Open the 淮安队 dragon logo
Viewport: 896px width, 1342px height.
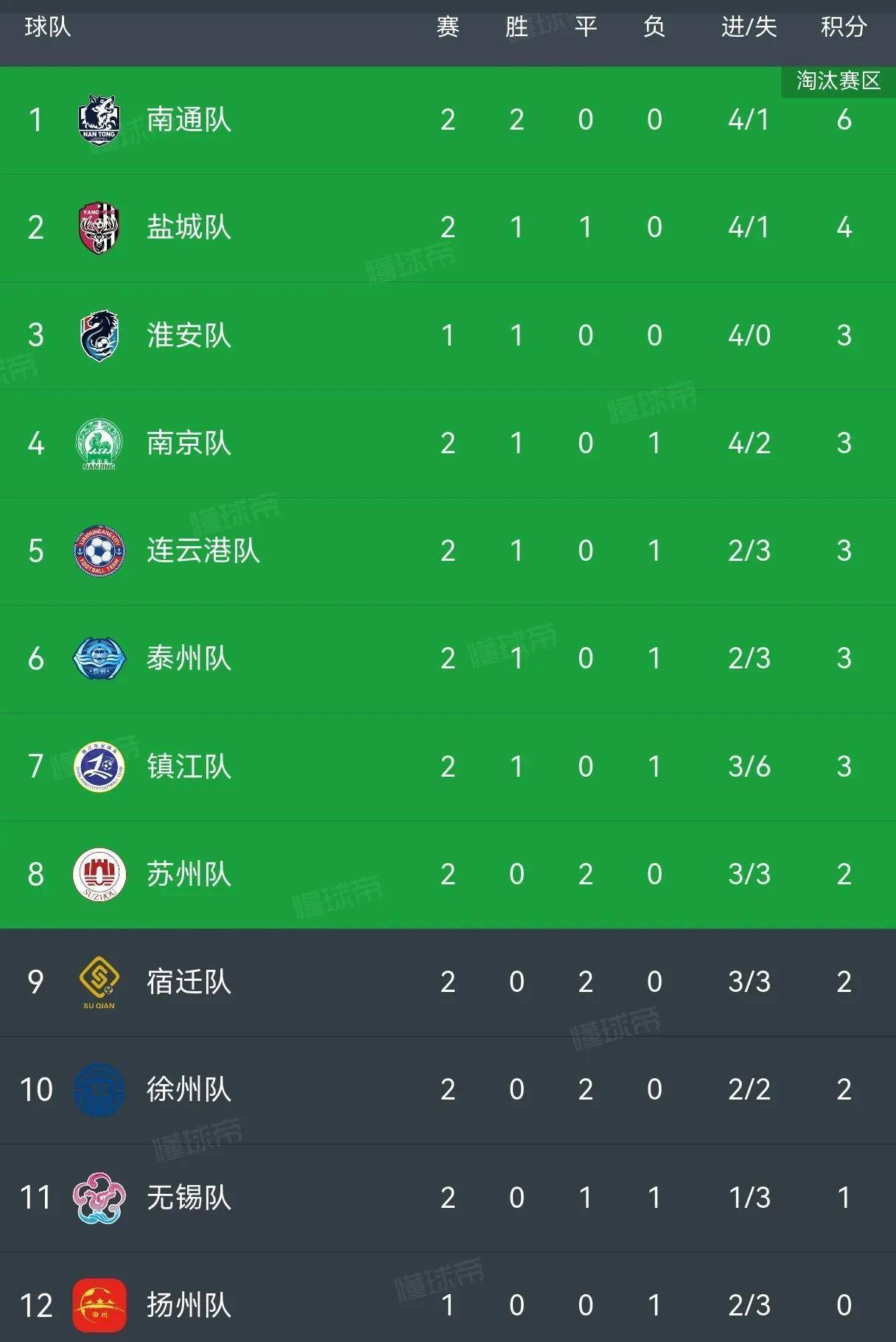[x=99, y=335]
